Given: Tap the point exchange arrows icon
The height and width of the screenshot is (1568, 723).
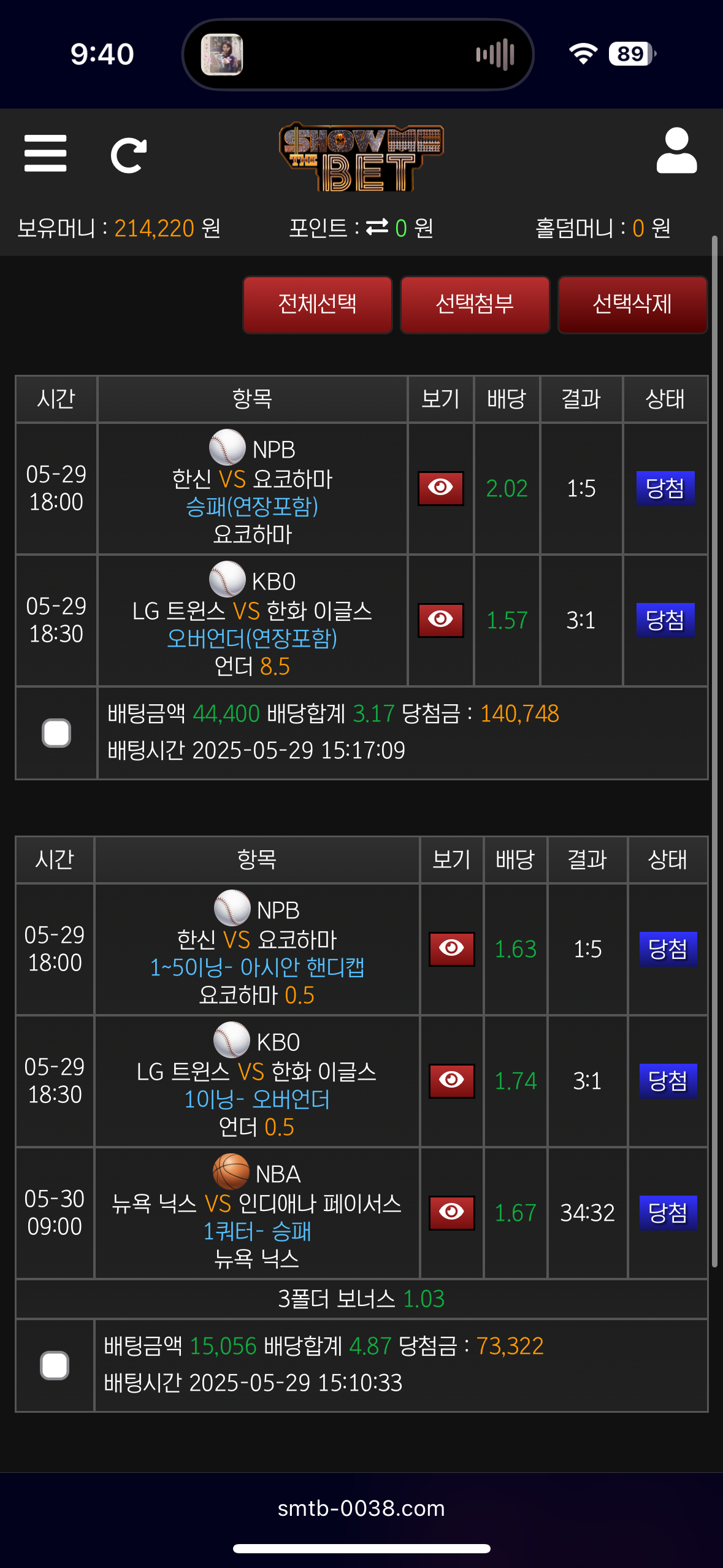Looking at the screenshot, I should pyautogui.click(x=377, y=228).
